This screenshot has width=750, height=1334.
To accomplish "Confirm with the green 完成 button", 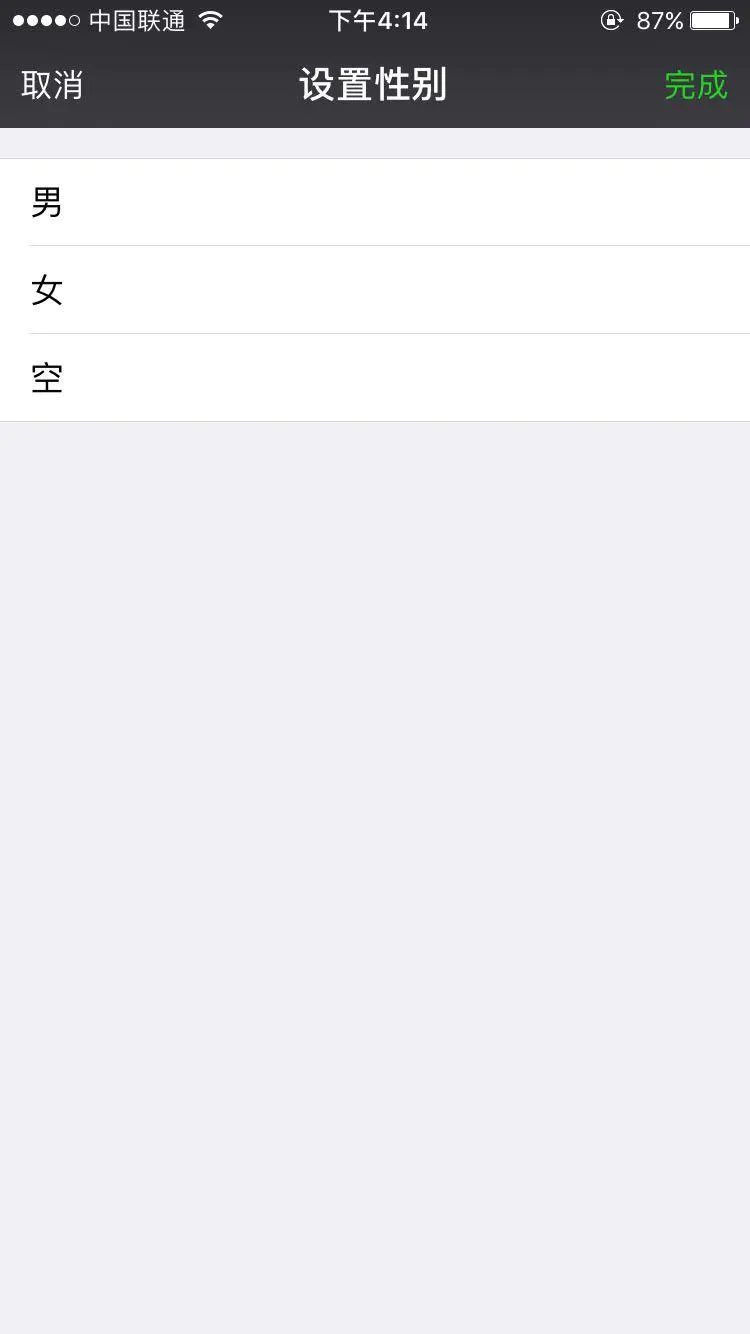I will click(696, 85).
